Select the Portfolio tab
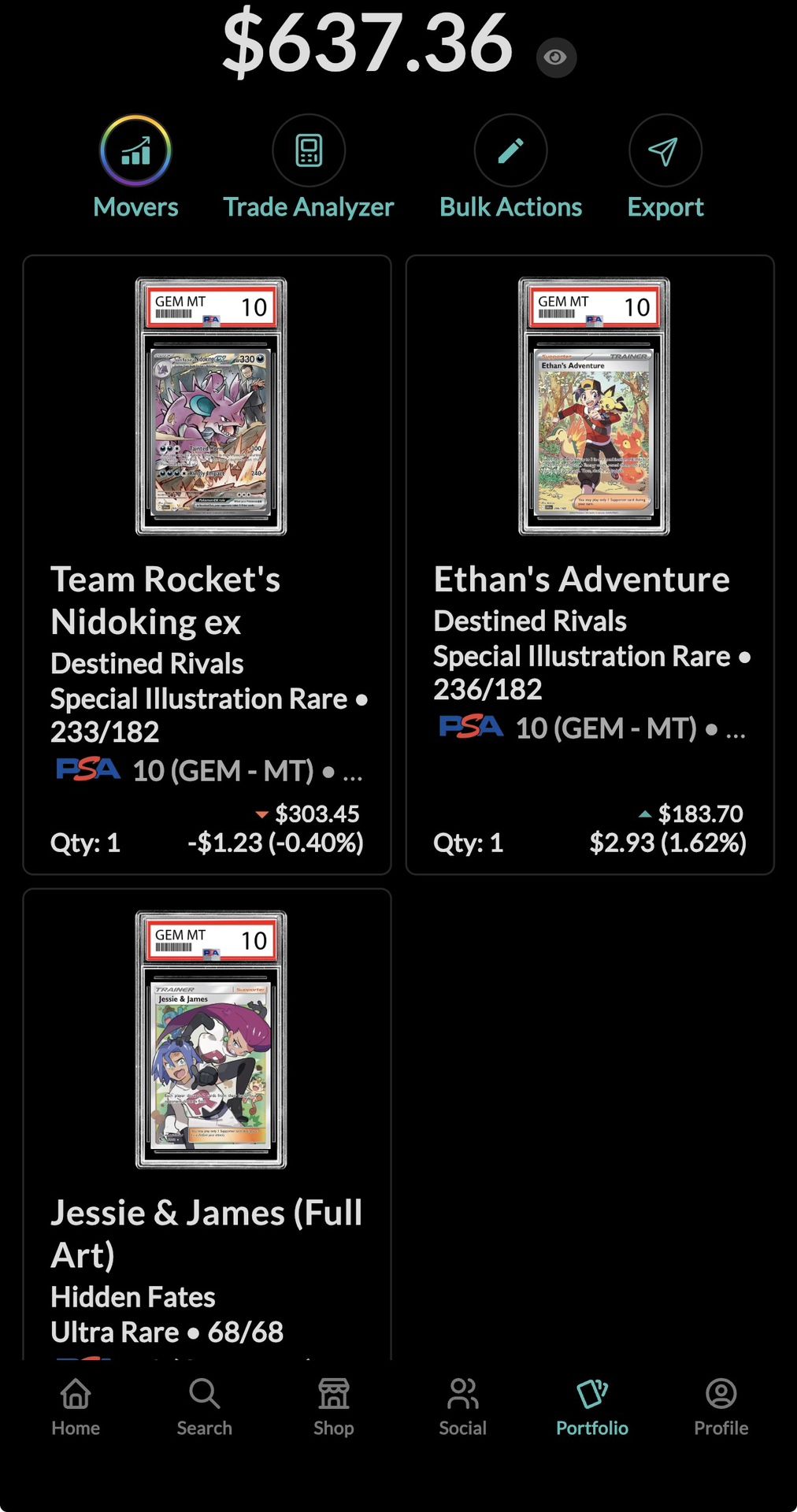This screenshot has height=1512, width=797. coord(591,1406)
